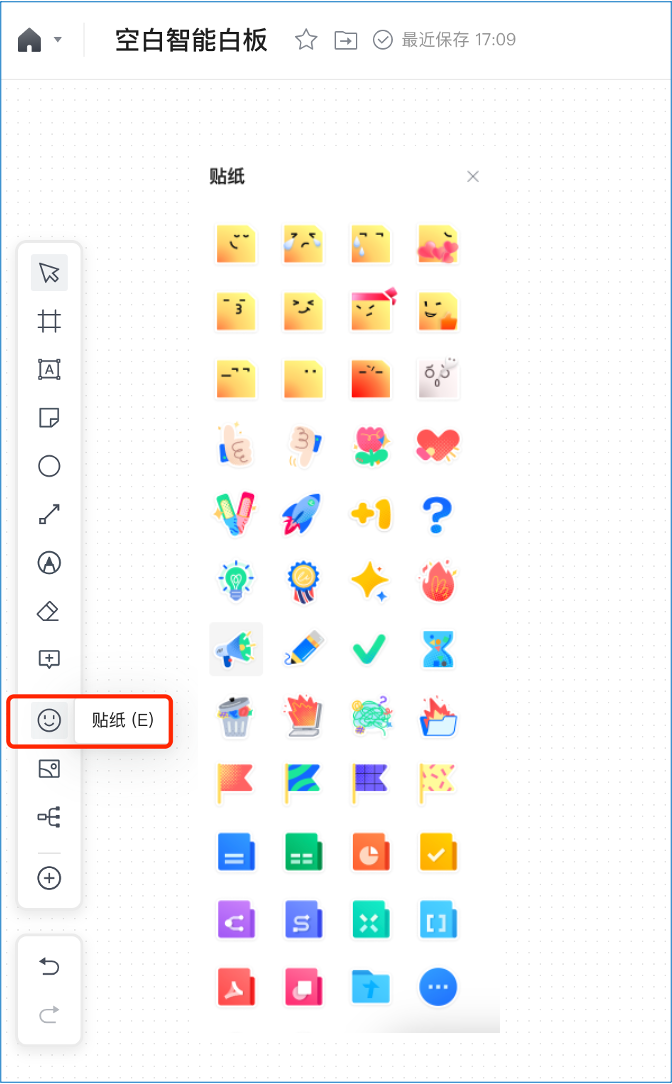The width and height of the screenshot is (672, 1084).
Task: Close the sticker panel
Action: [473, 176]
